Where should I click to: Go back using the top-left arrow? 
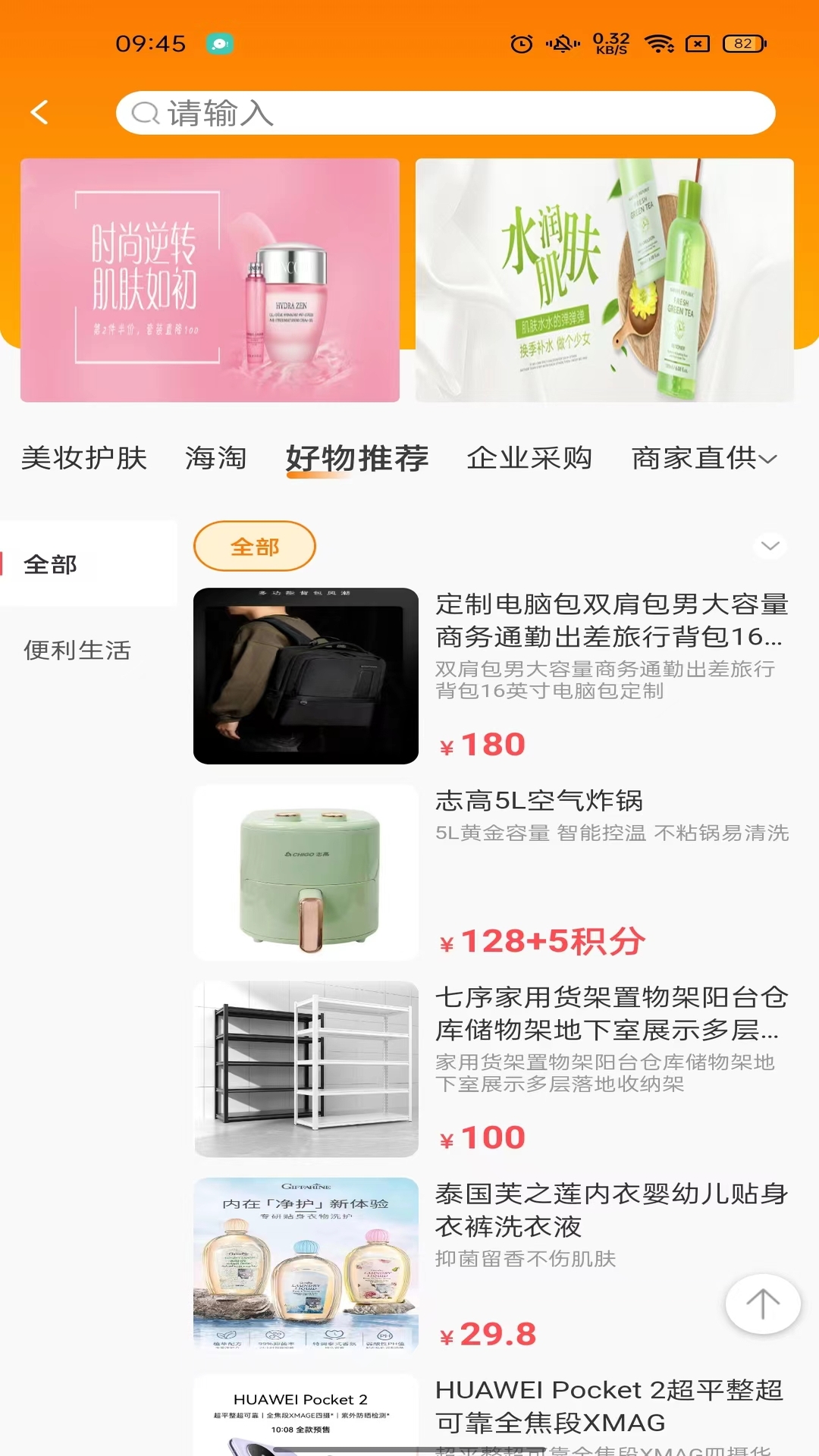(x=39, y=112)
